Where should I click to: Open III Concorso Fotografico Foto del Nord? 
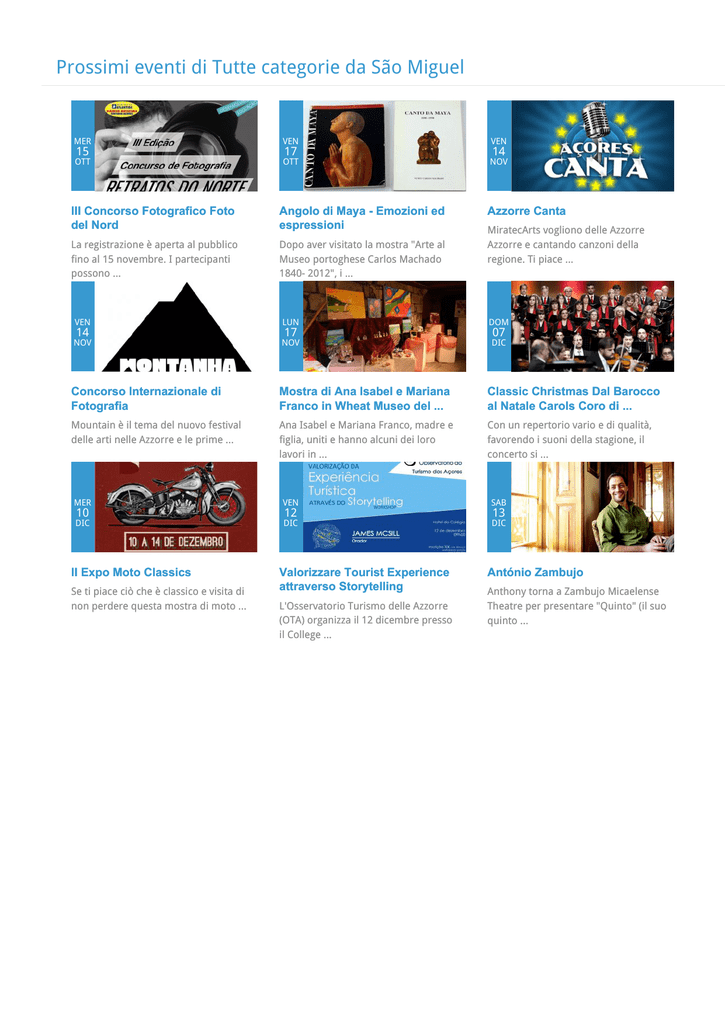click(x=152, y=218)
